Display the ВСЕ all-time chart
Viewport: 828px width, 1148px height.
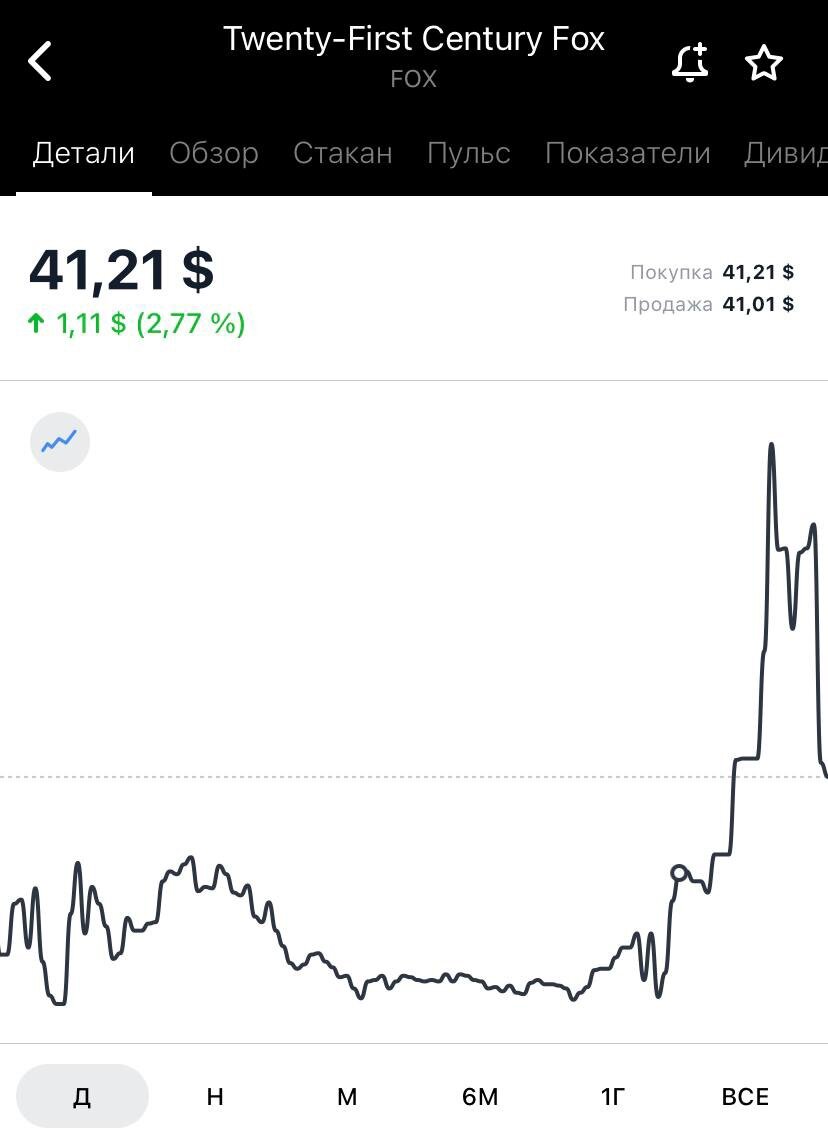click(745, 1096)
